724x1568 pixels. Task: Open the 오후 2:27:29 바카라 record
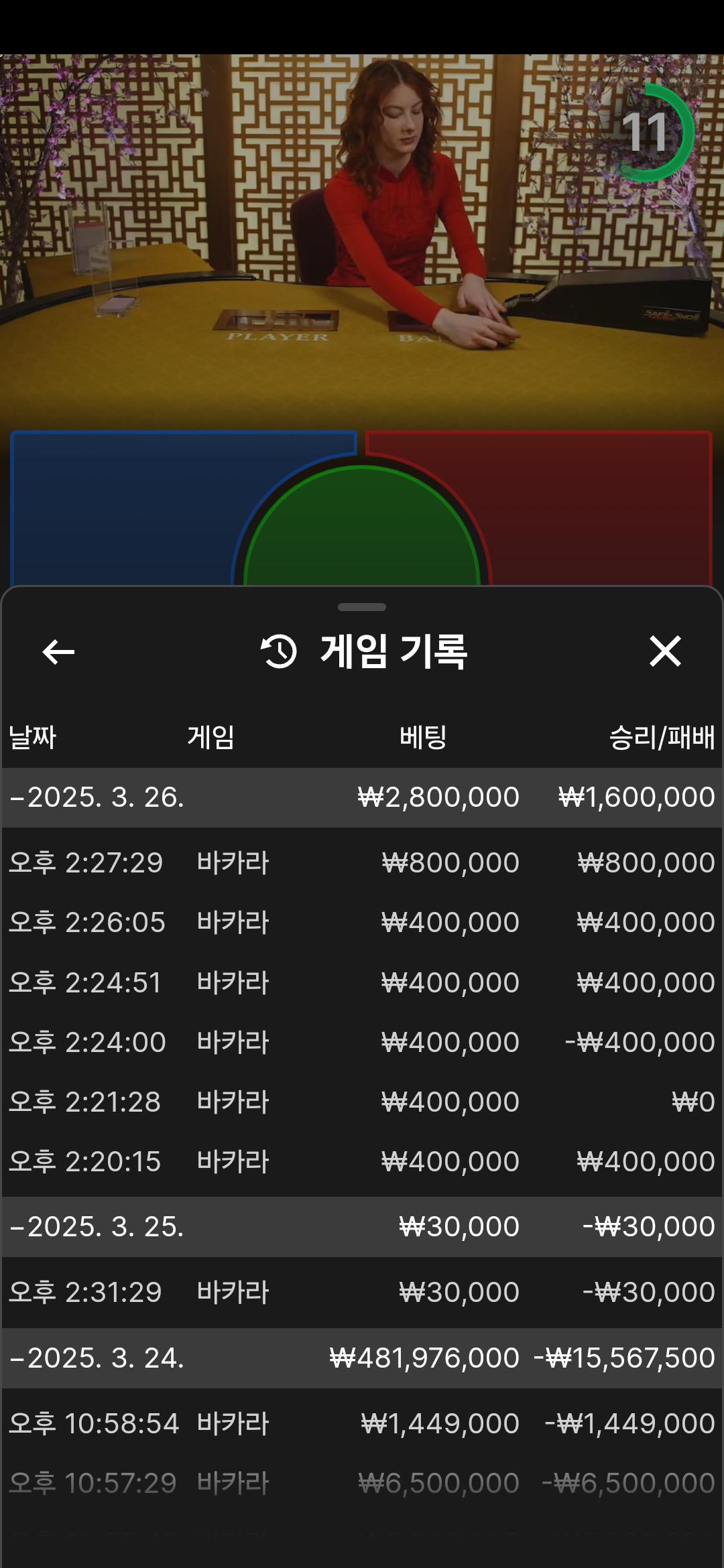click(x=362, y=863)
